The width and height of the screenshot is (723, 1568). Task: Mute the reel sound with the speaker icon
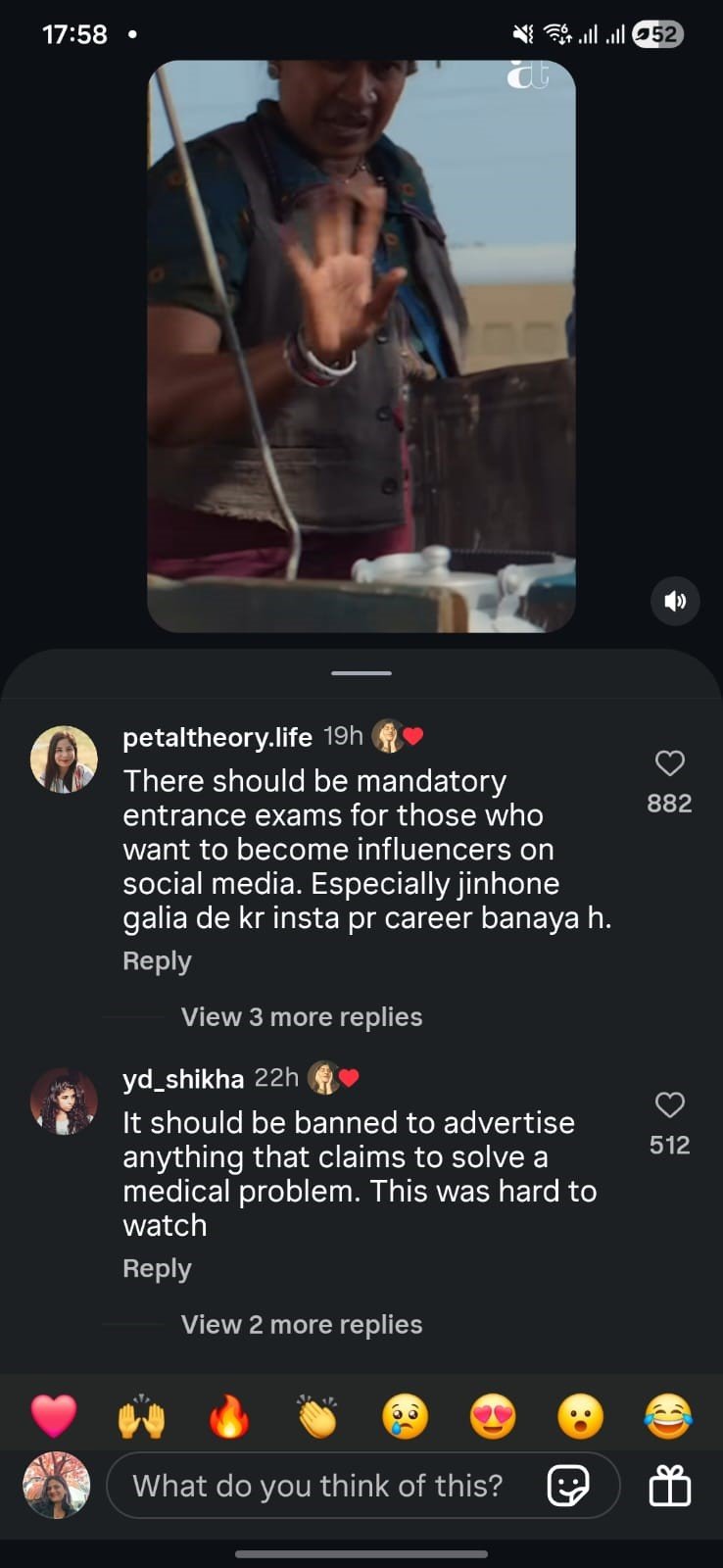(675, 601)
